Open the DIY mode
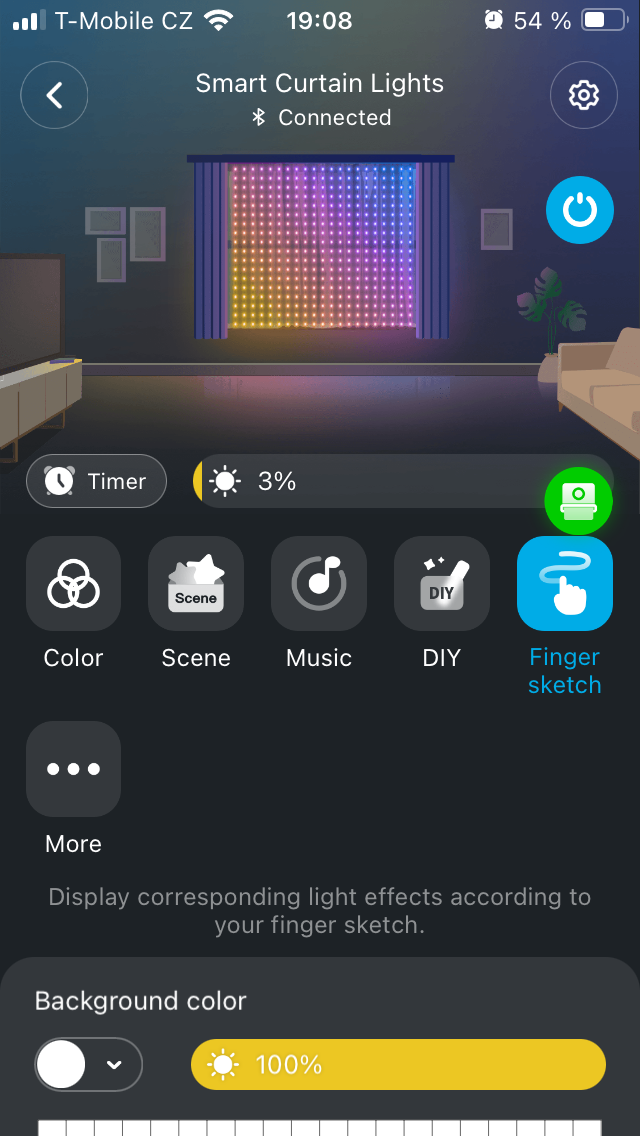Image resolution: width=640 pixels, height=1136 pixels. tap(442, 584)
